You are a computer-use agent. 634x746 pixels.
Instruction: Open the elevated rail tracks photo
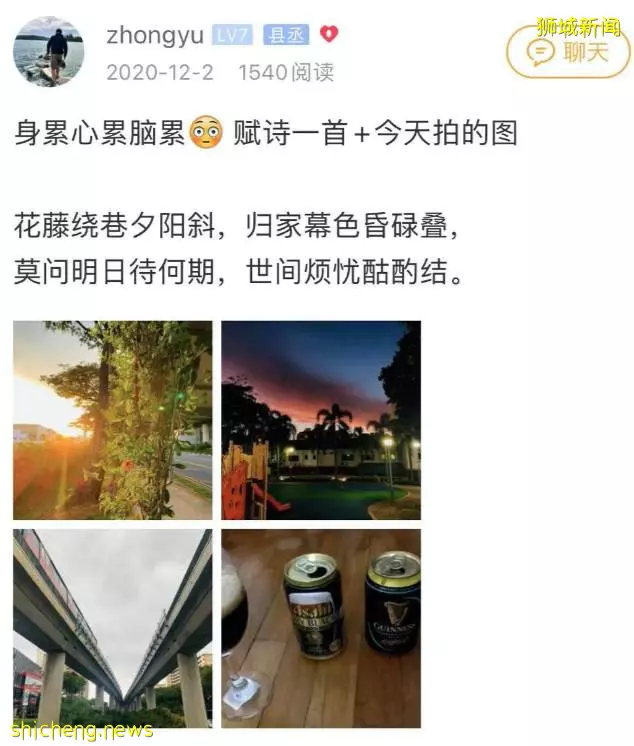[112, 628]
